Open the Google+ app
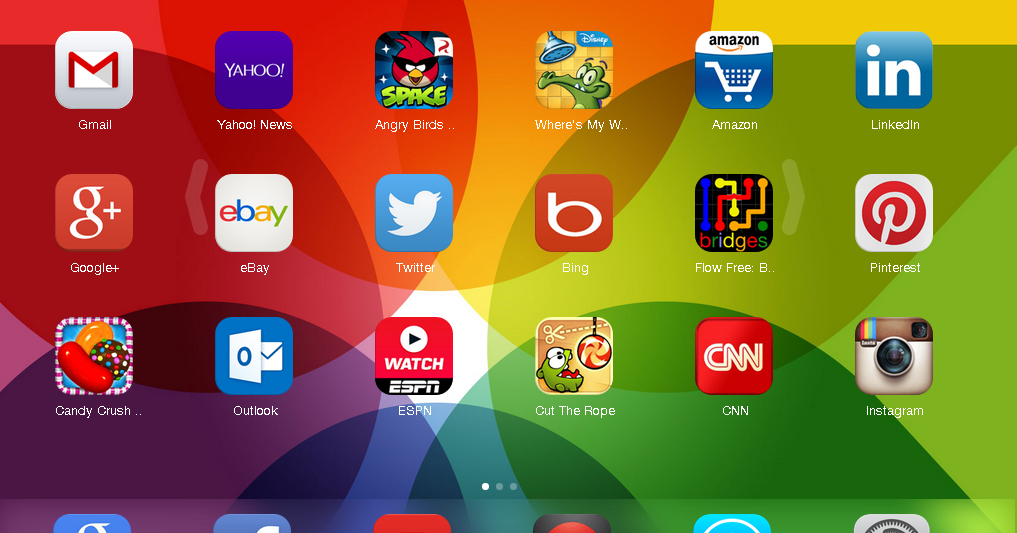The width and height of the screenshot is (1017, 533). click(94, 213)
